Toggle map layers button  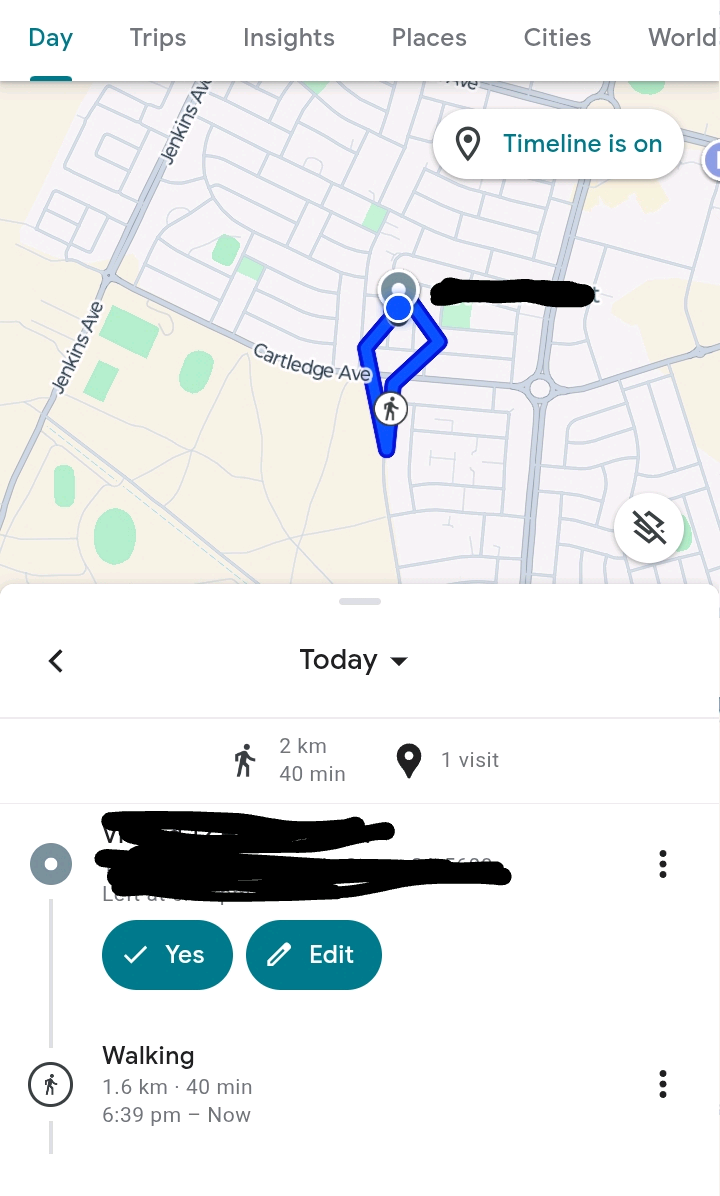649,528
